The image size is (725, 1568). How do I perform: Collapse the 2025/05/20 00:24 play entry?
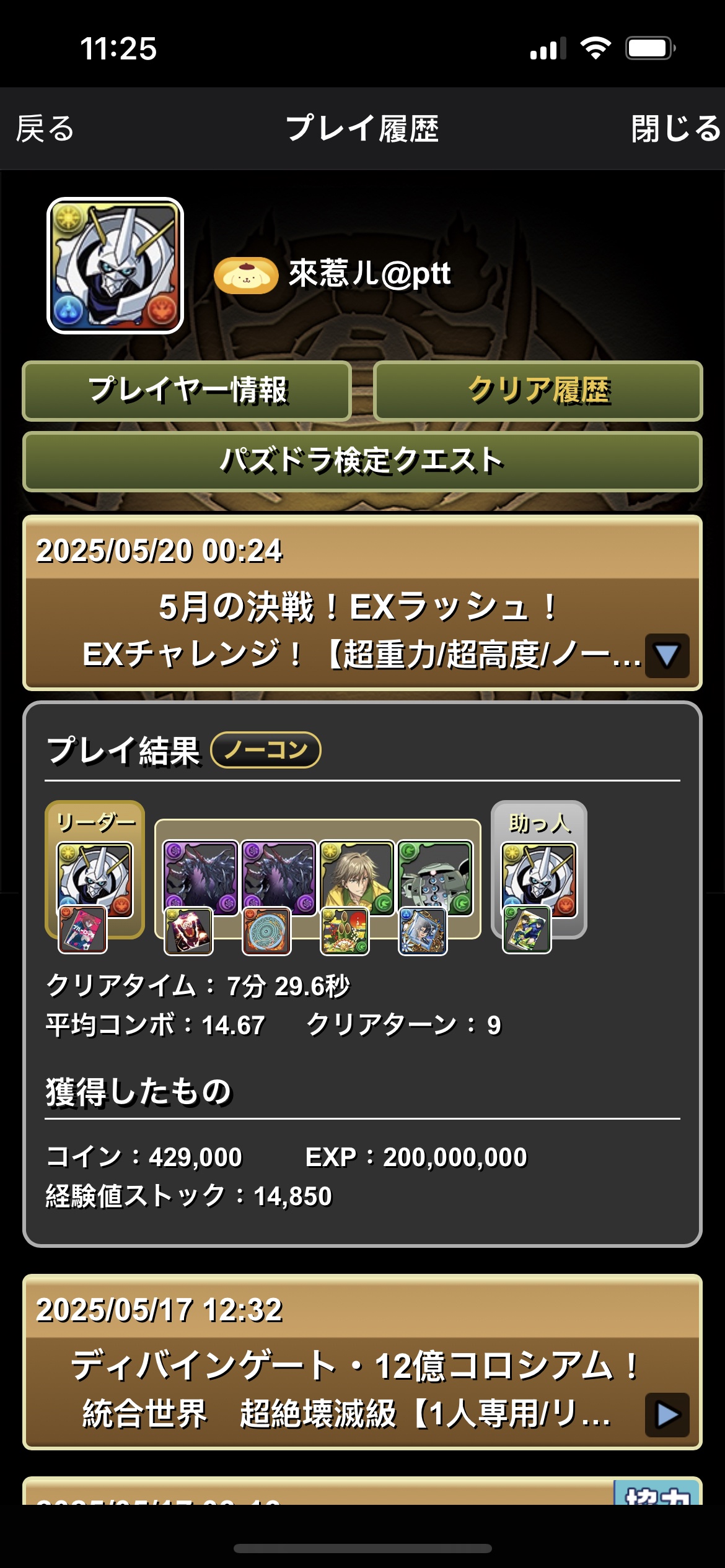click(667, 655)
